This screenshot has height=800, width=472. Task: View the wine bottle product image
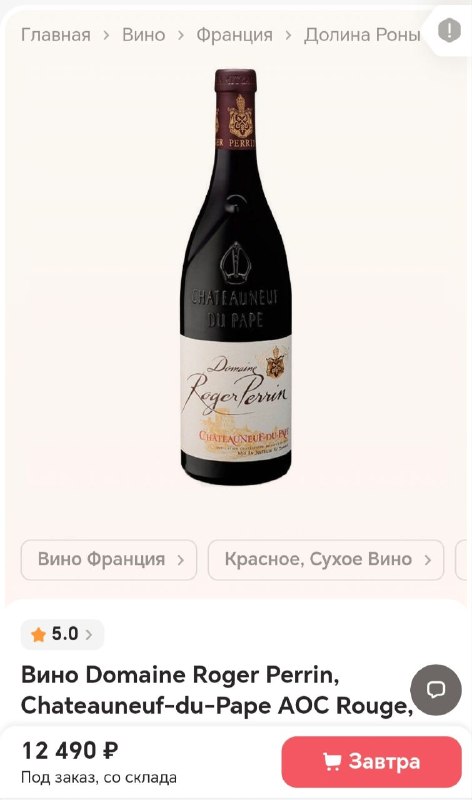[236, 277]
